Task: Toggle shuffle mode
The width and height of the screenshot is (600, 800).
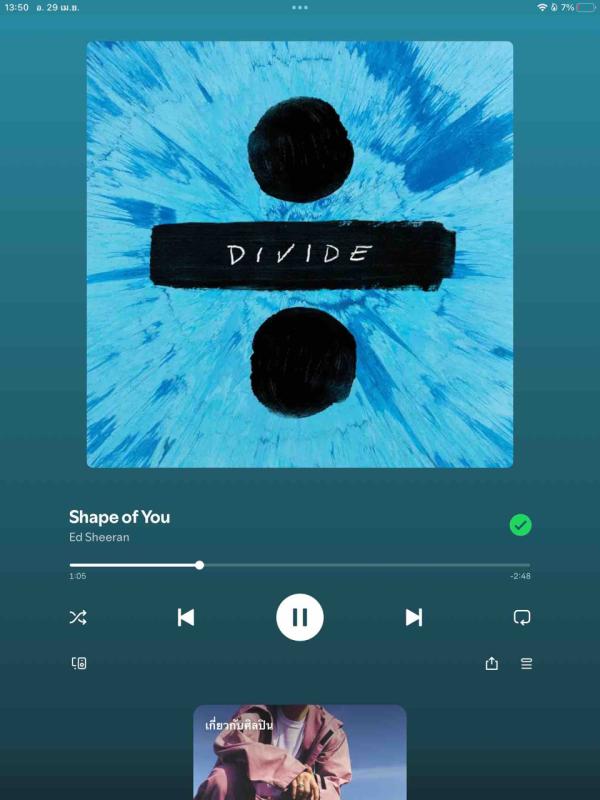Action: coord(78,617)
